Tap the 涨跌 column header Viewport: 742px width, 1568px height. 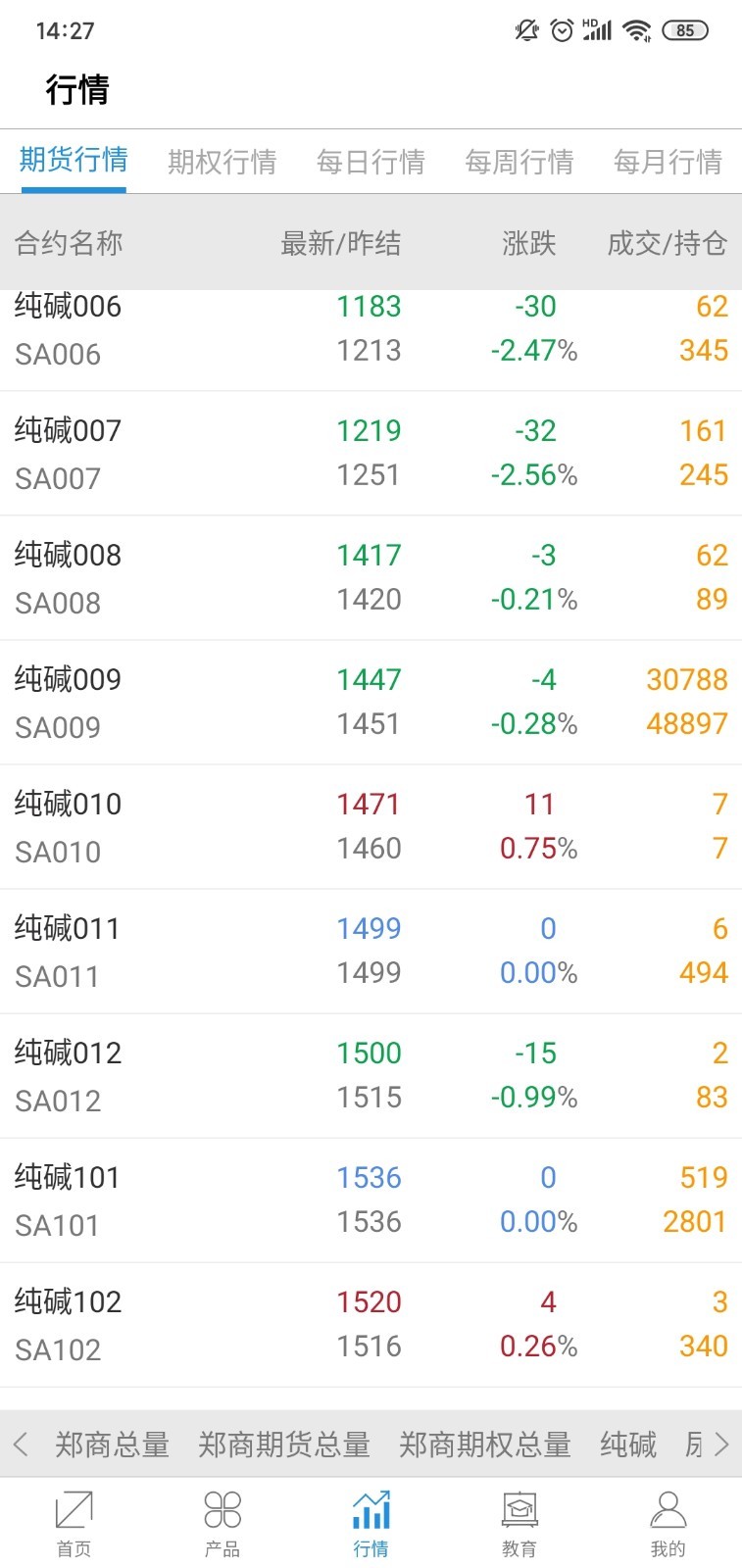[527, 243]
